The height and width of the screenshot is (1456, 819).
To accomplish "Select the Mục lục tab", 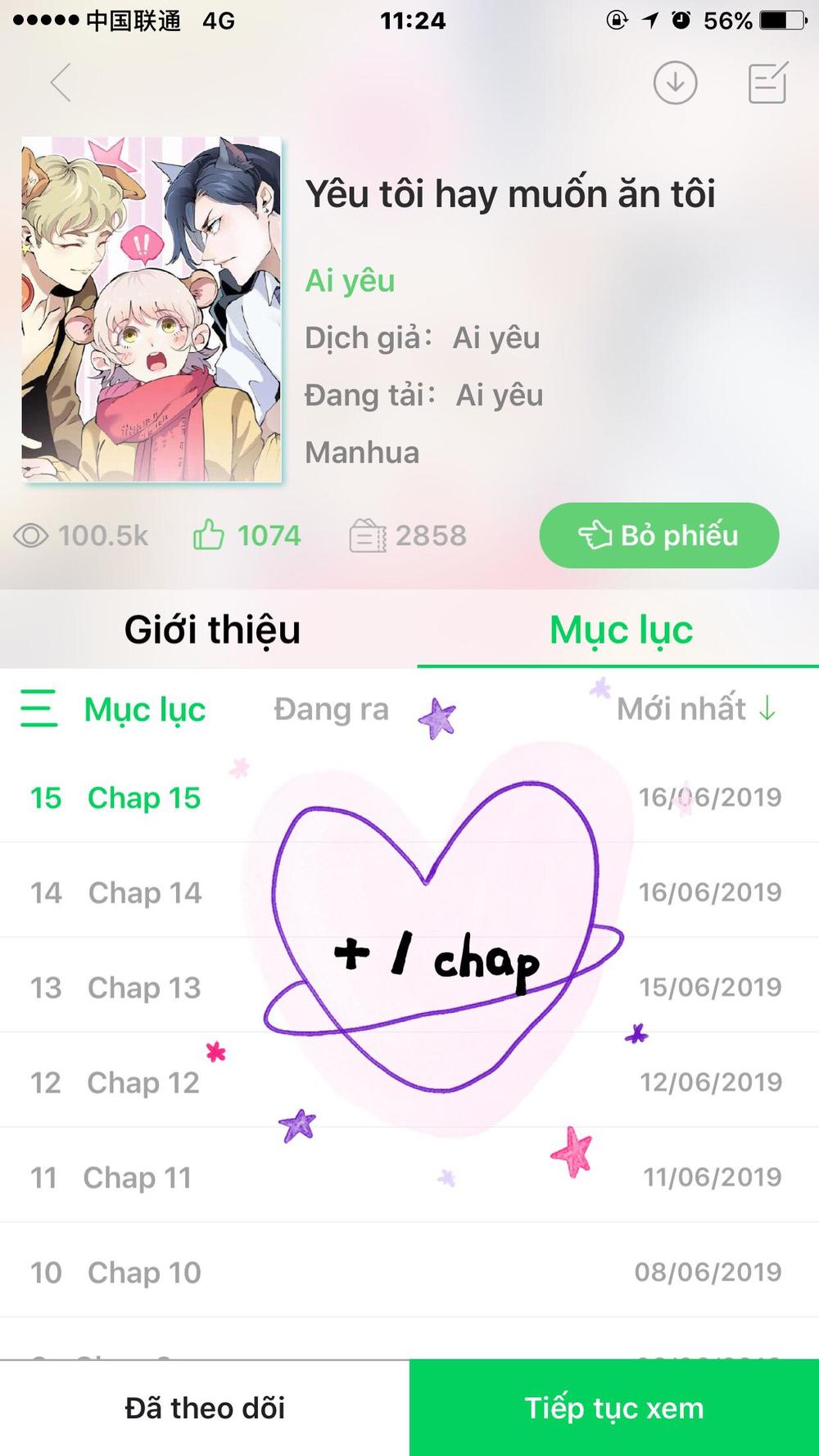I will [x=621, y=630].
